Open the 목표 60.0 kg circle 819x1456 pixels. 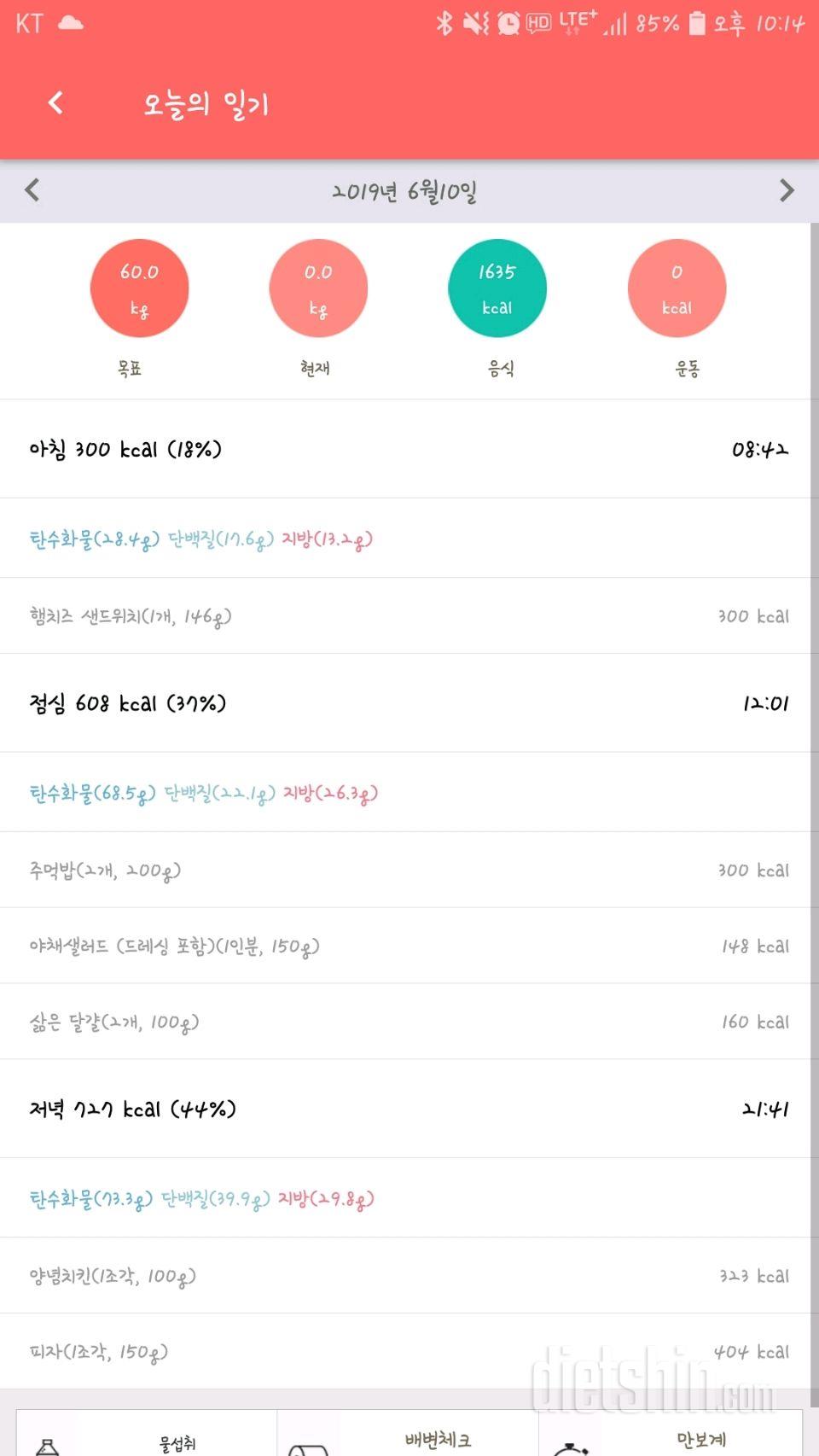pyautogui.click(x=139, y=288)
